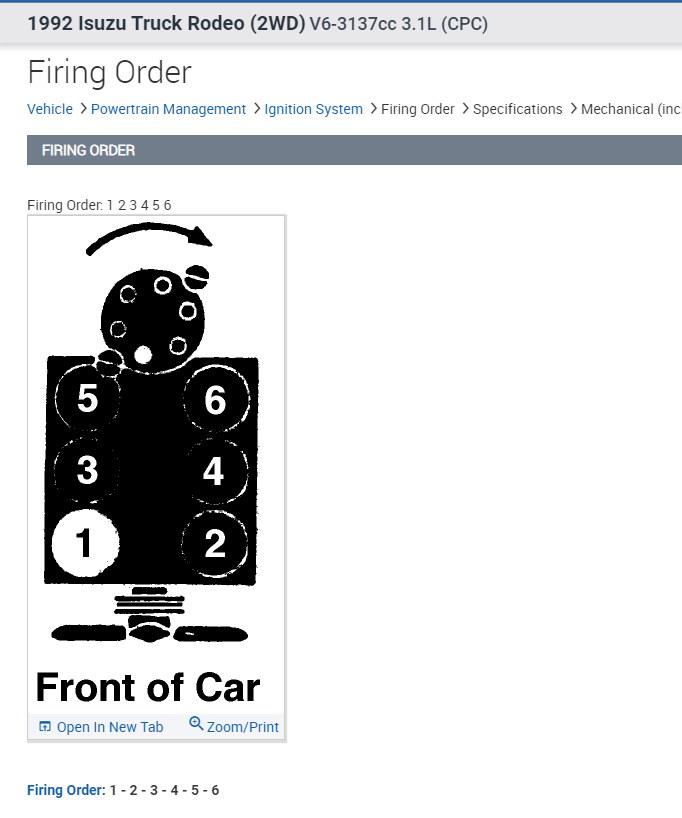The height and width of the screenshot is (818, 682).
Task: Go to the Vehicle breadcrumb link
Action: pos(50,109)
